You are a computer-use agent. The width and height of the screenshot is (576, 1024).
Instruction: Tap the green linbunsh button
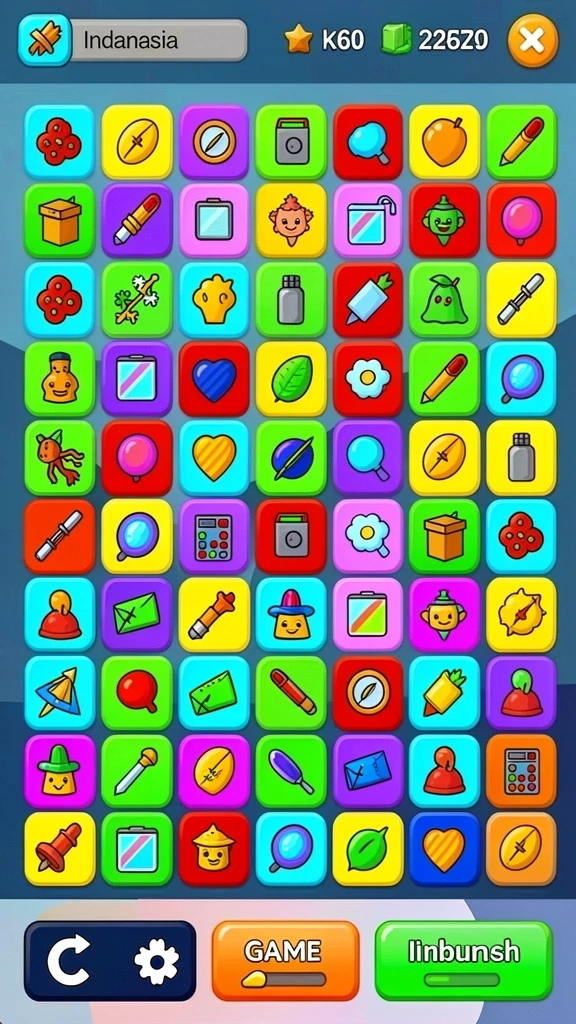pyautogui.click(x=464, y=961)
